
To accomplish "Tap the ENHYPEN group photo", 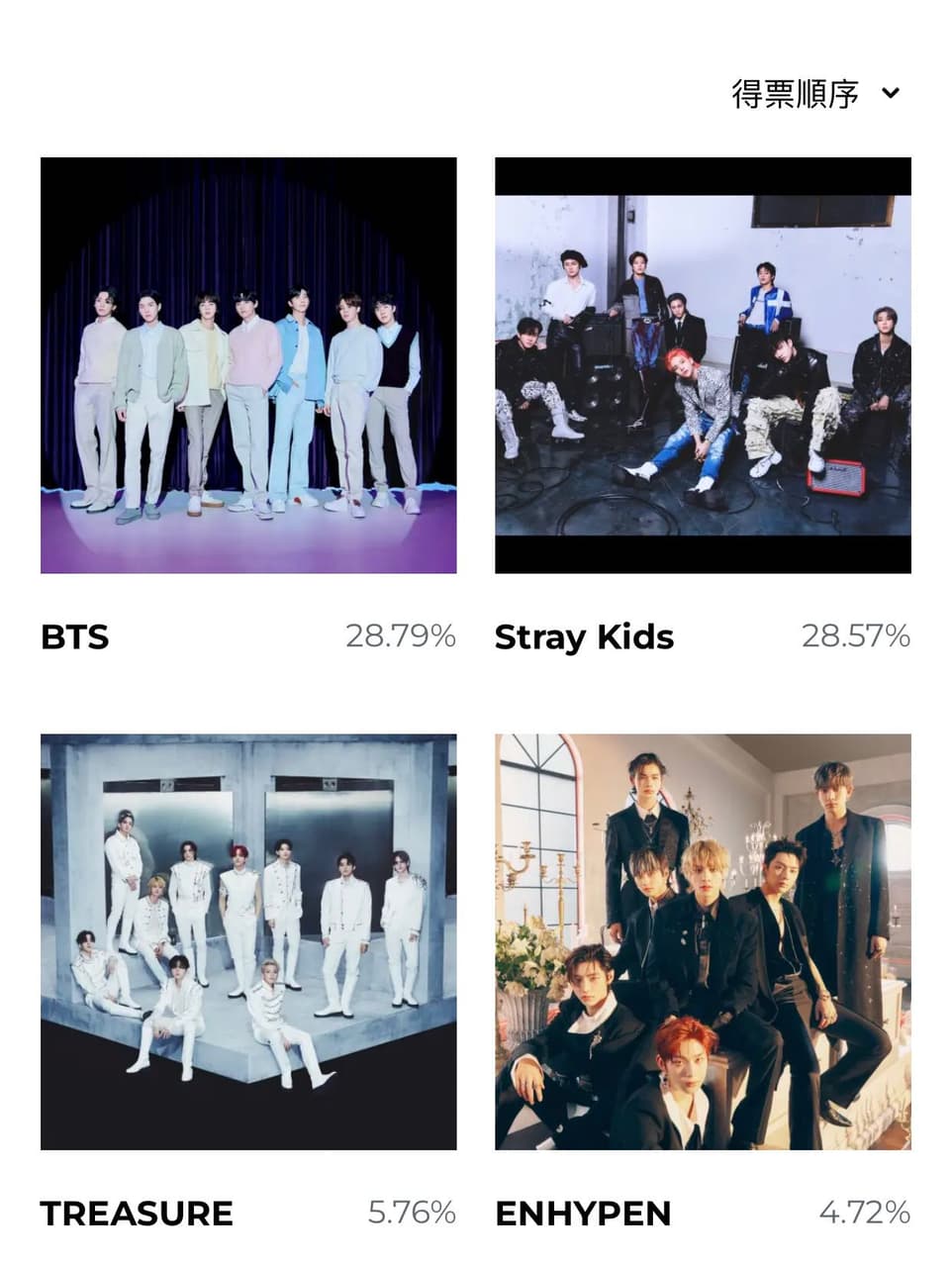I will [x=703, y=941].
